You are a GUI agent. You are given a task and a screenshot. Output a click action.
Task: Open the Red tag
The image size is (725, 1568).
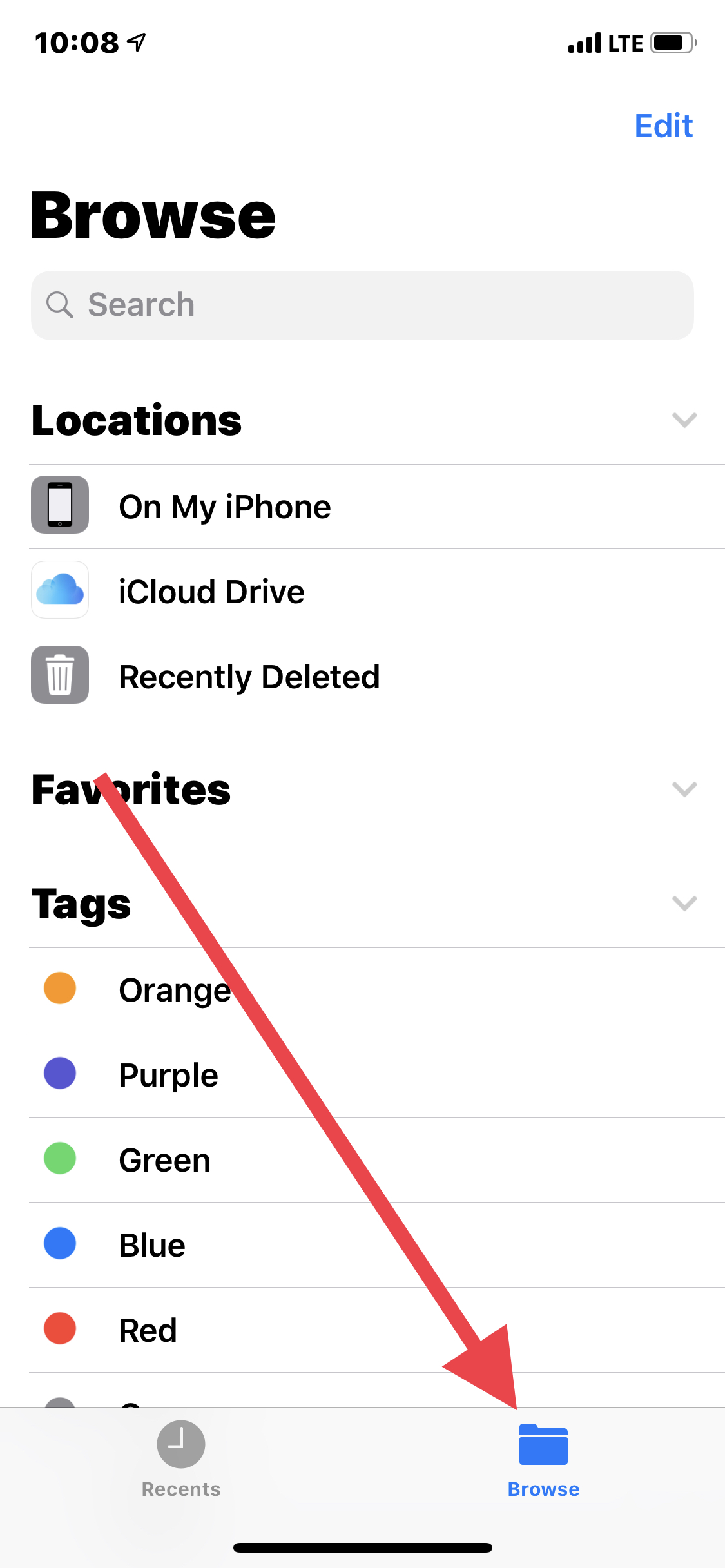[x=148, y=1330]
